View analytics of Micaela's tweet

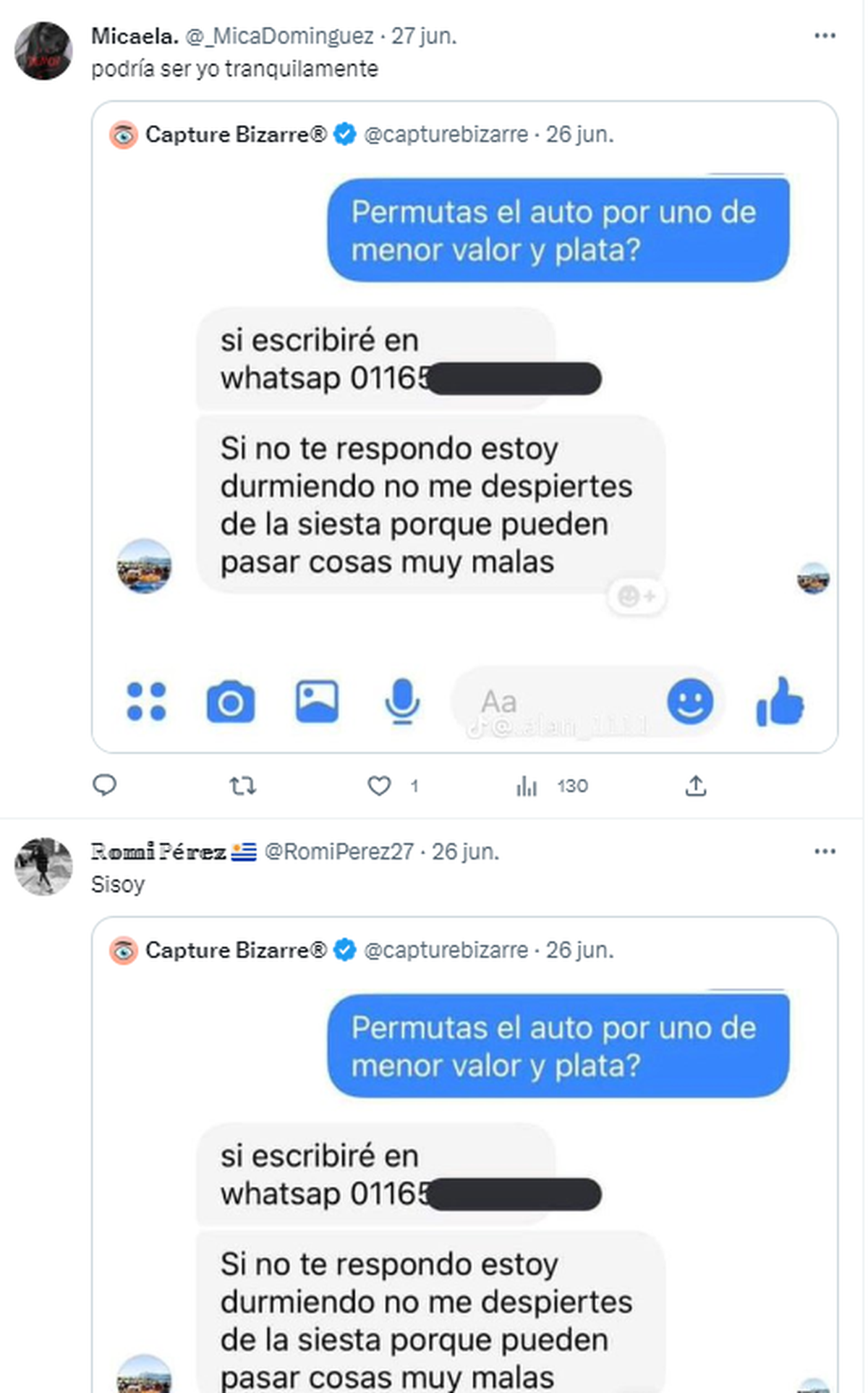(x=527, y=785)
